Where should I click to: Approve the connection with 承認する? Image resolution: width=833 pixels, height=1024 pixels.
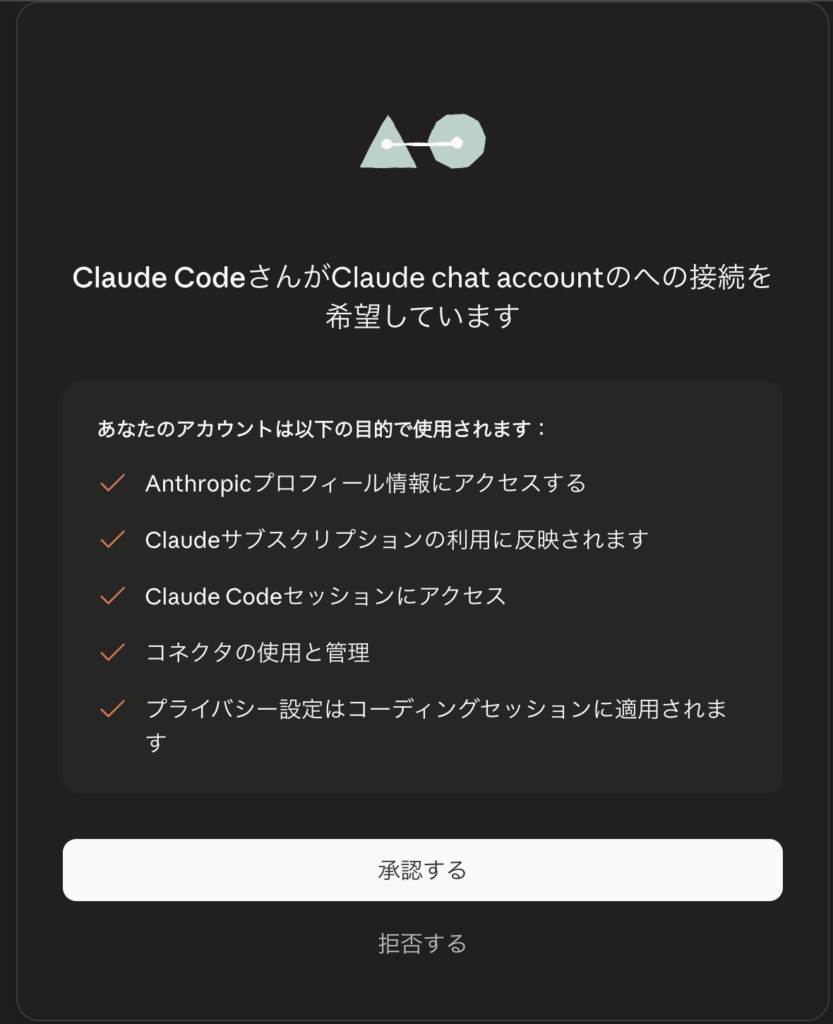[x=422, y=870]
